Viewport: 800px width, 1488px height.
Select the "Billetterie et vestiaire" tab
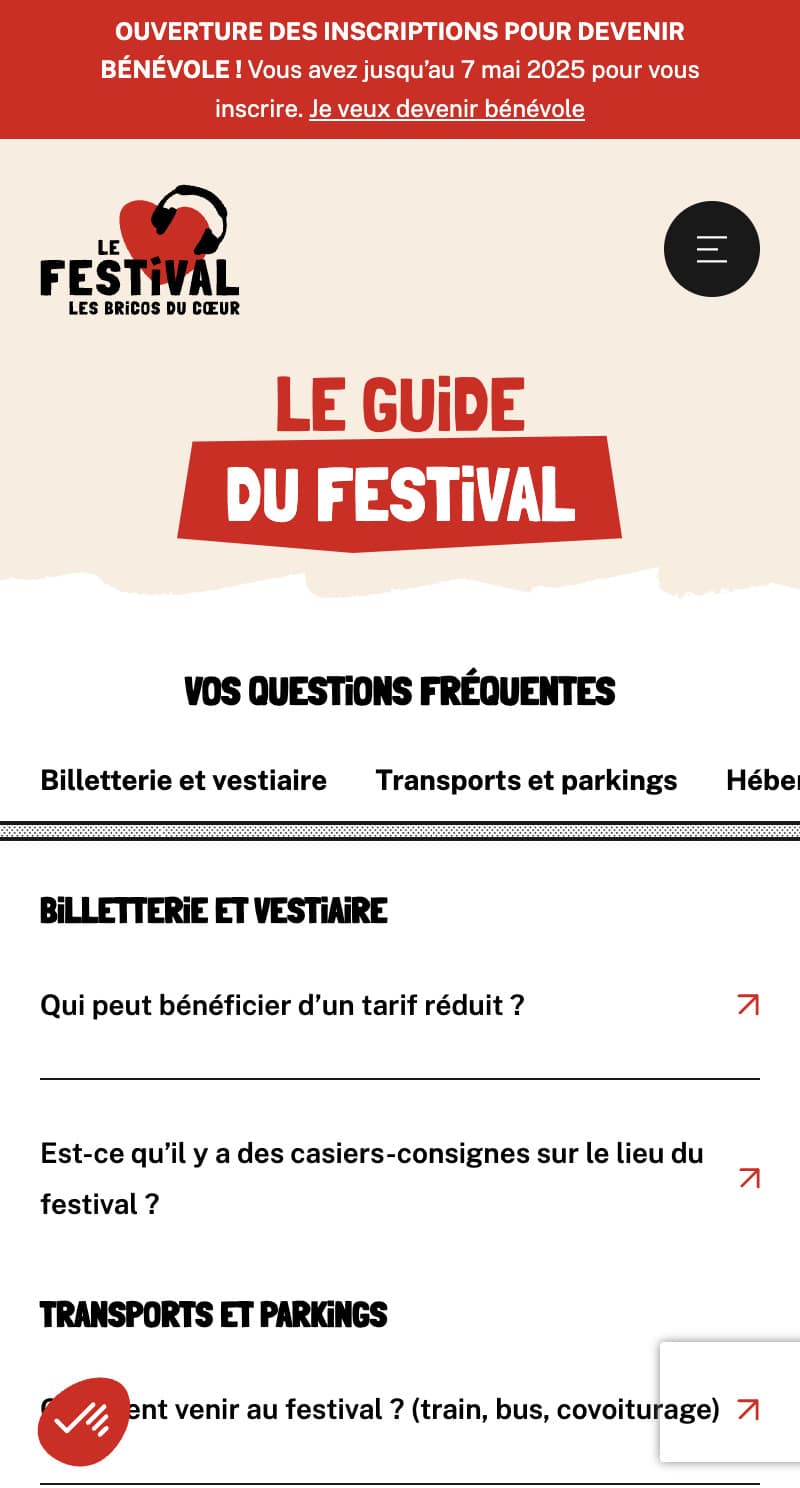click(x=183, y=781)
